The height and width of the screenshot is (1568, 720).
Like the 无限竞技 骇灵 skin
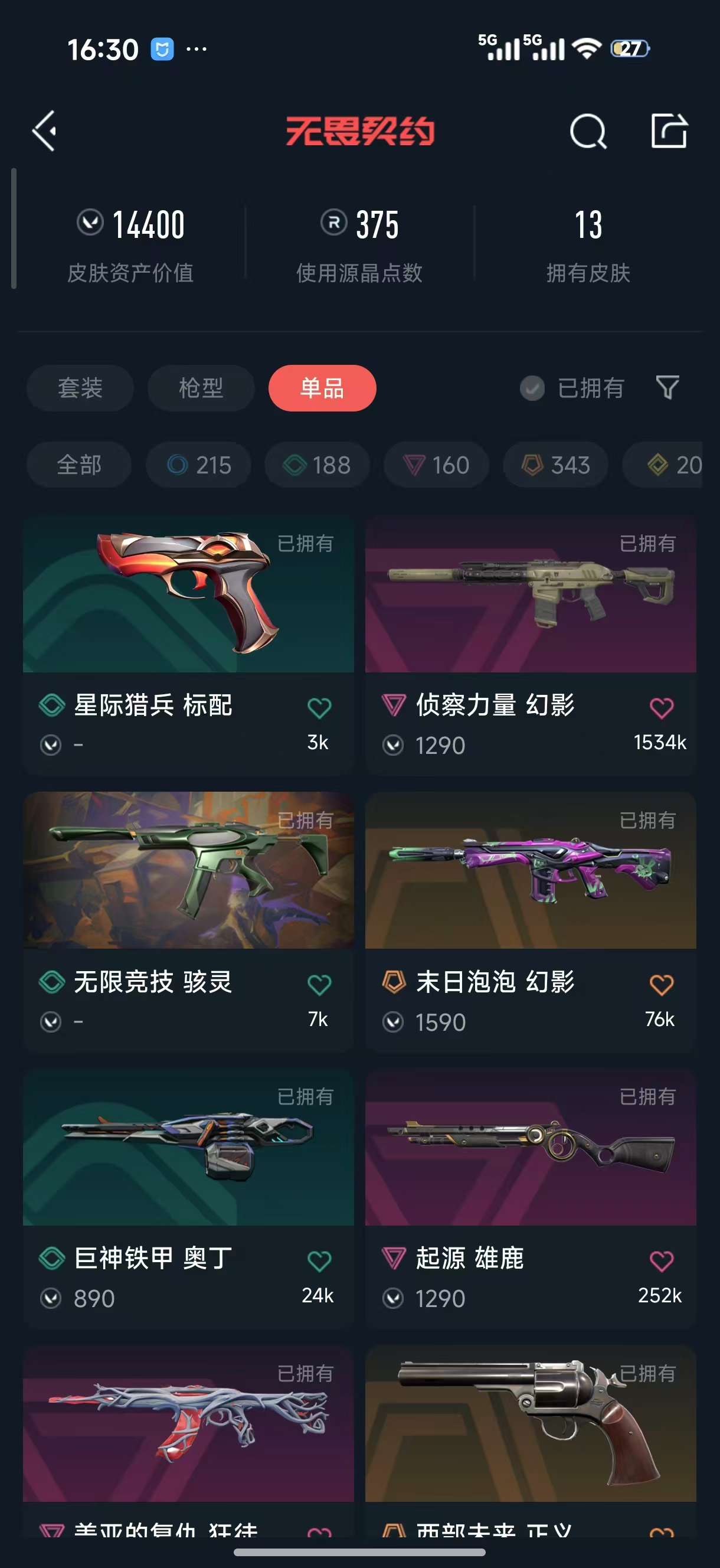pos(319,984)
